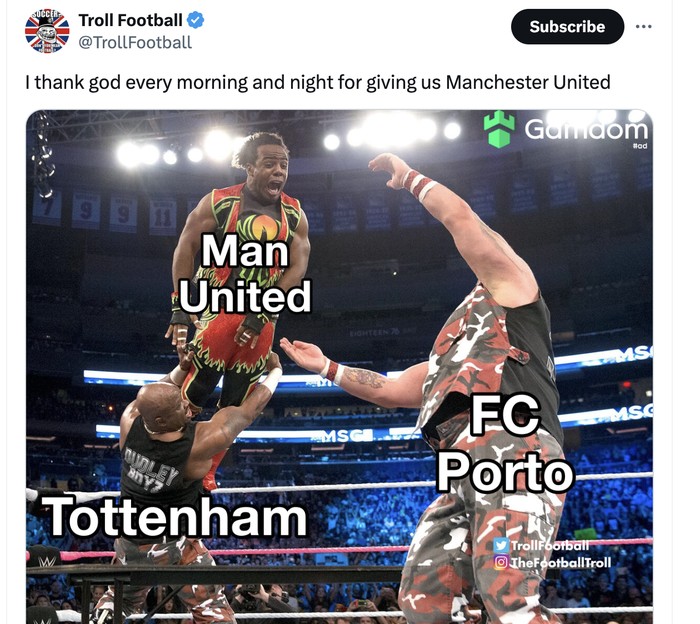Image resolution: width=700 pixels, height=624 pixels.
Task: Open the post's overflow menu
Action: click(x=643, y=27)
